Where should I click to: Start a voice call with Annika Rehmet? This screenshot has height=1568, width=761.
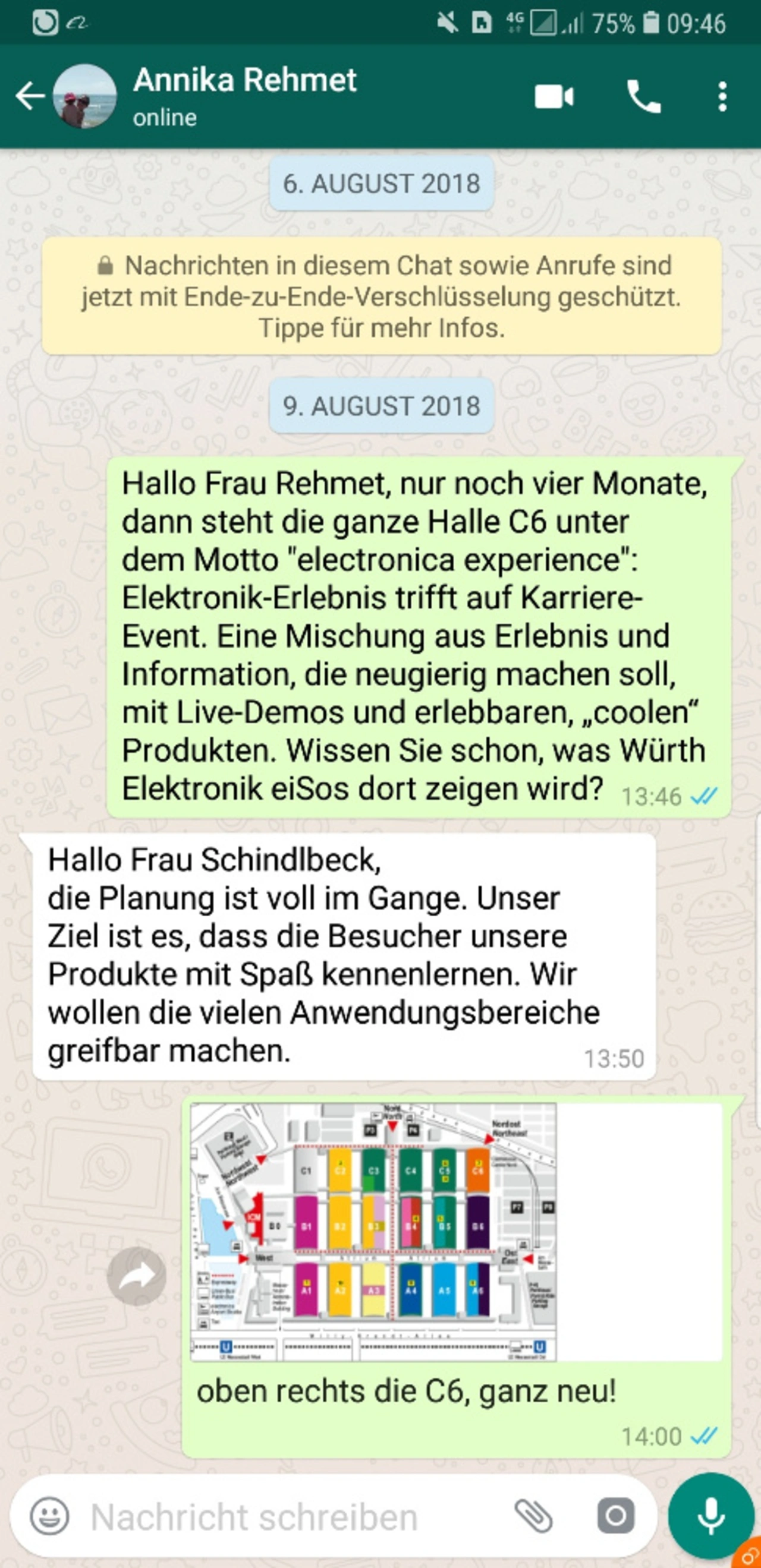[x=644, y=97]
